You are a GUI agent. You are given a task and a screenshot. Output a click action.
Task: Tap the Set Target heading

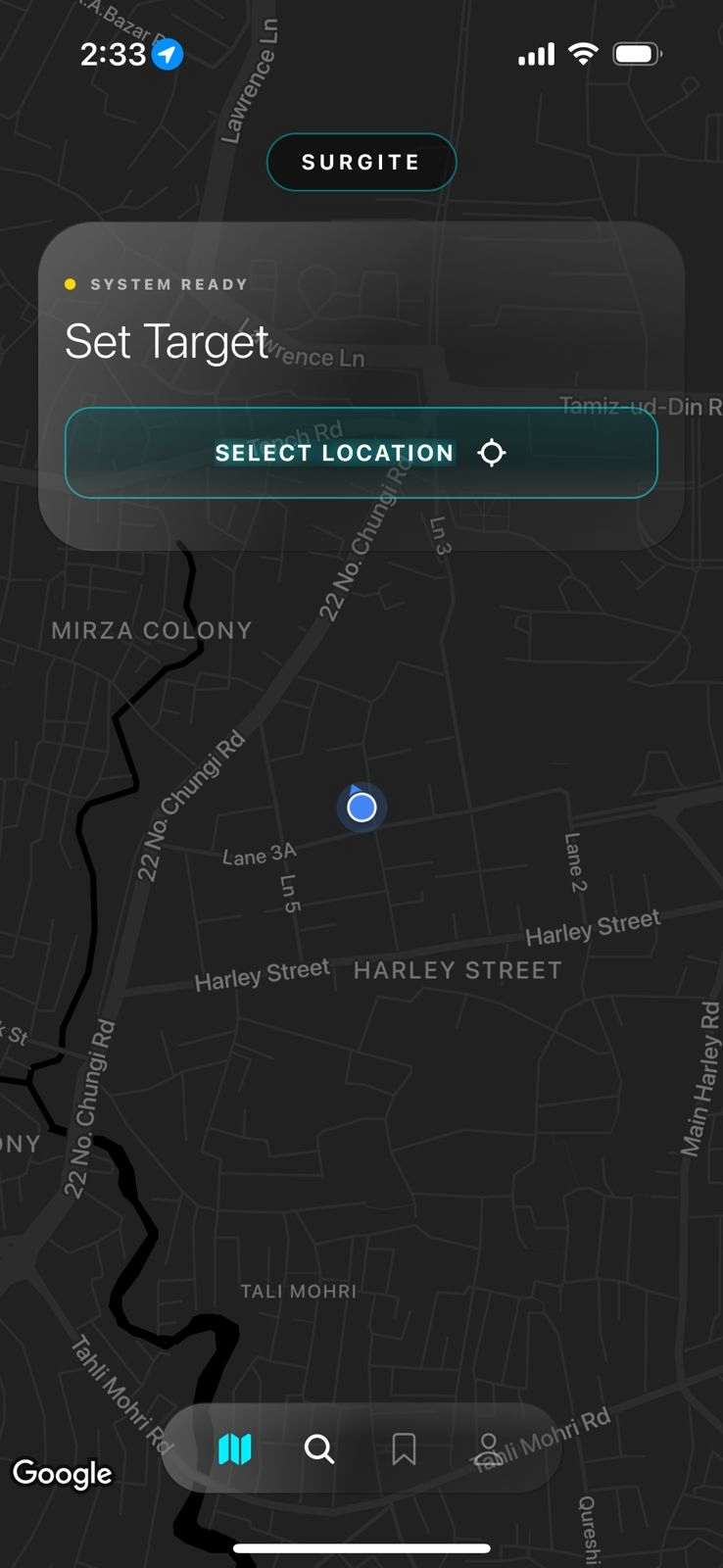tap(166, 342)
